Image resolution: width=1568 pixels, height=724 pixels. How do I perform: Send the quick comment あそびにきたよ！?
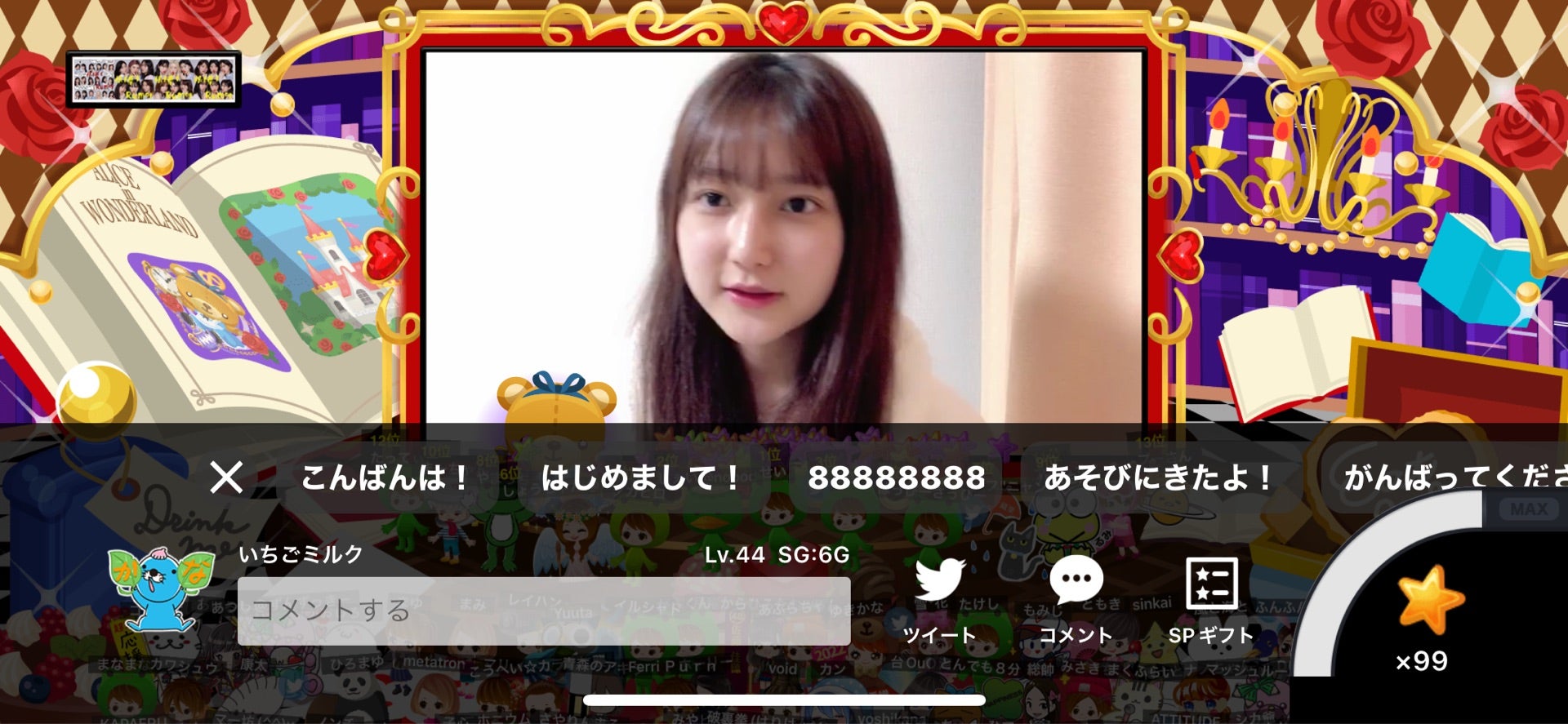tap(1160, 477)
